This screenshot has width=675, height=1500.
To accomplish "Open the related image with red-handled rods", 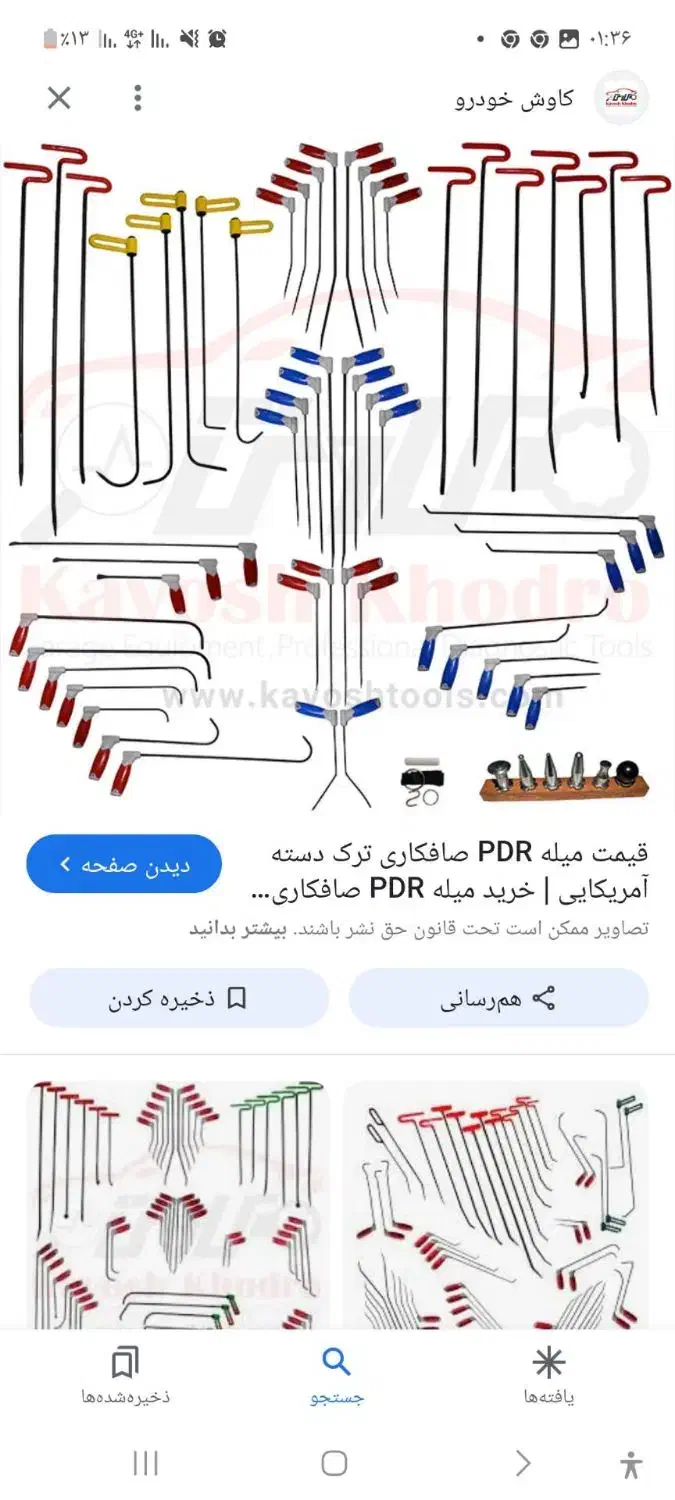I will 496,1205.
